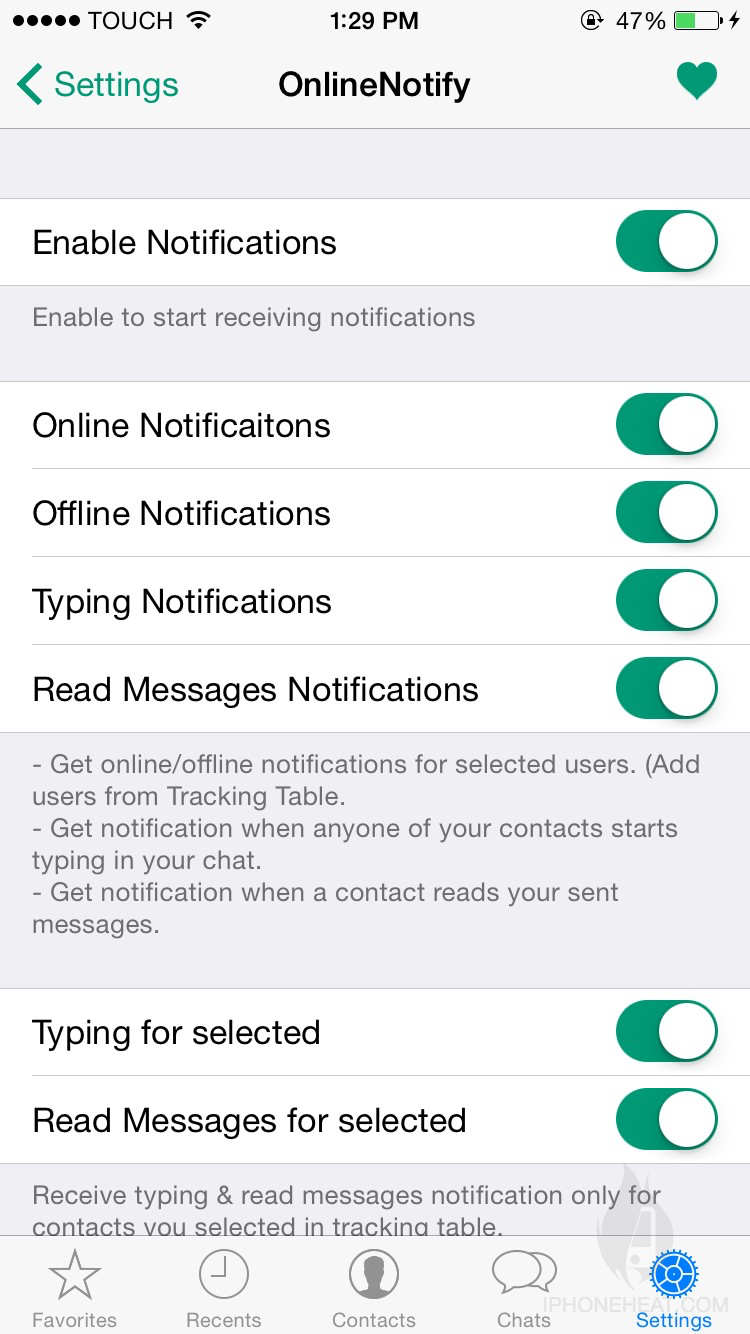This screenshot has height=1334, width=750.
Task: Tap the green heart icon
Action: [x=697, y=81]
